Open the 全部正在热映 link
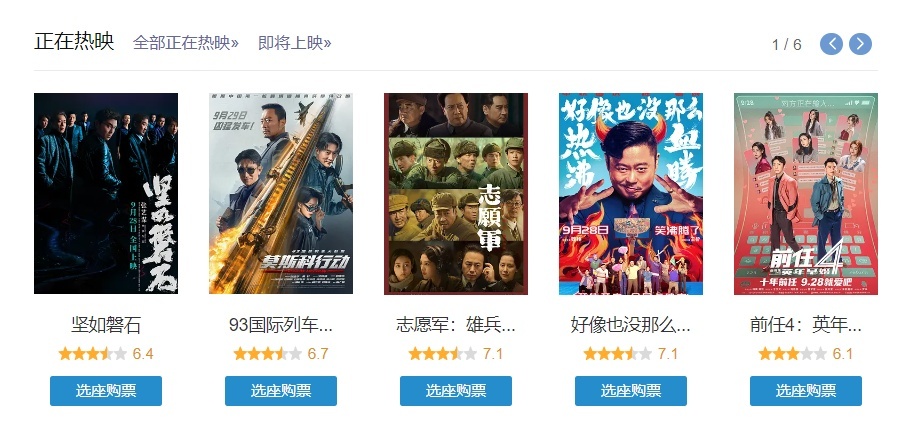 [x=186, y=43]
